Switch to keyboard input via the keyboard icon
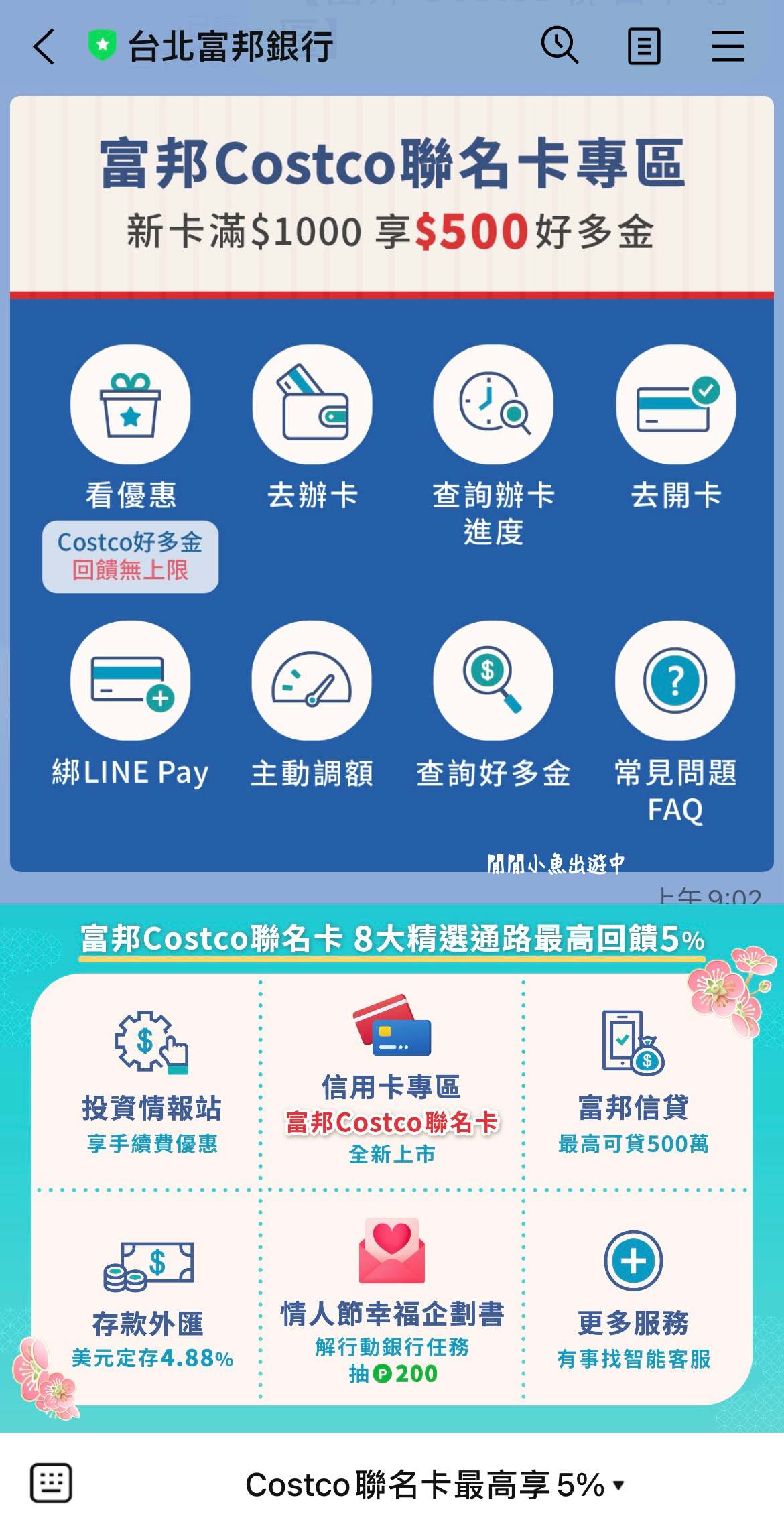This screenshot has width=784, height=1526. [x=51, y=1483]
